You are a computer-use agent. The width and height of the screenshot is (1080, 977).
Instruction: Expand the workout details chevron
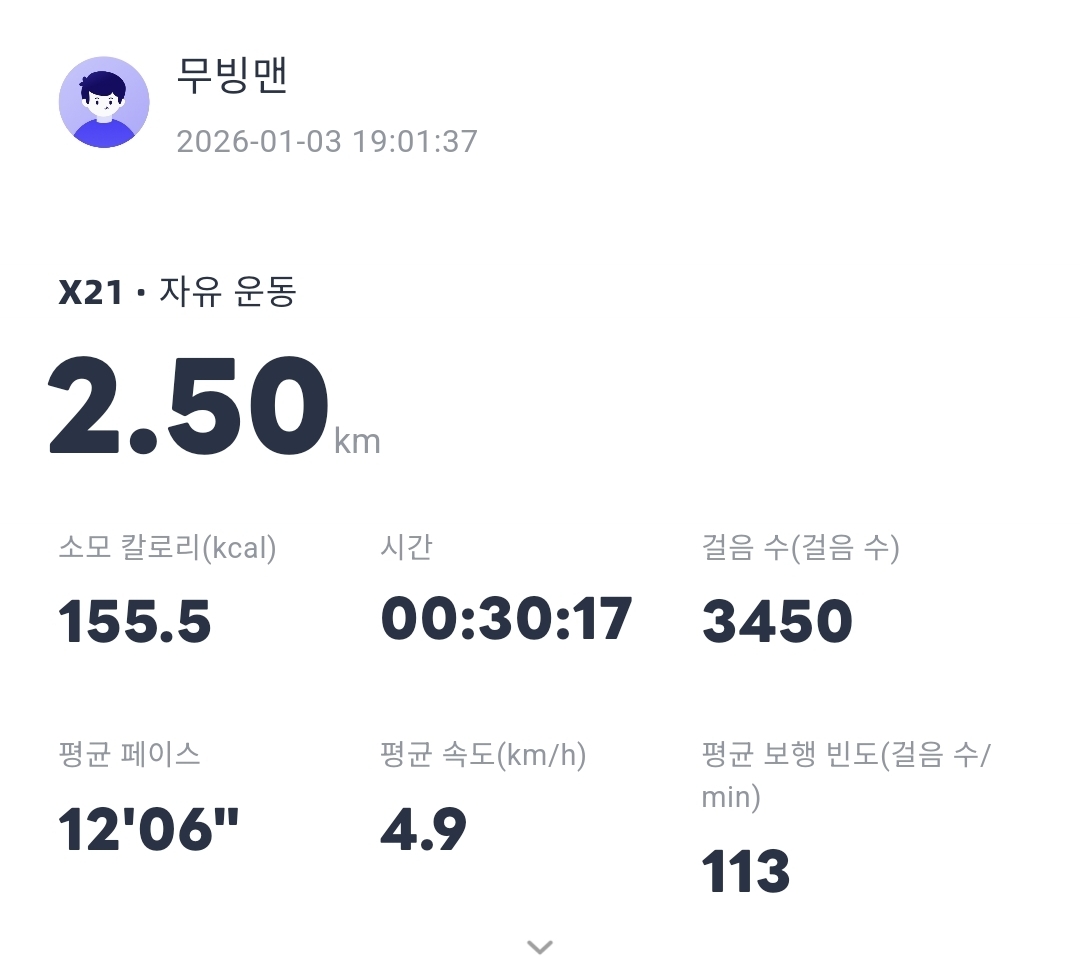point(539,947)
